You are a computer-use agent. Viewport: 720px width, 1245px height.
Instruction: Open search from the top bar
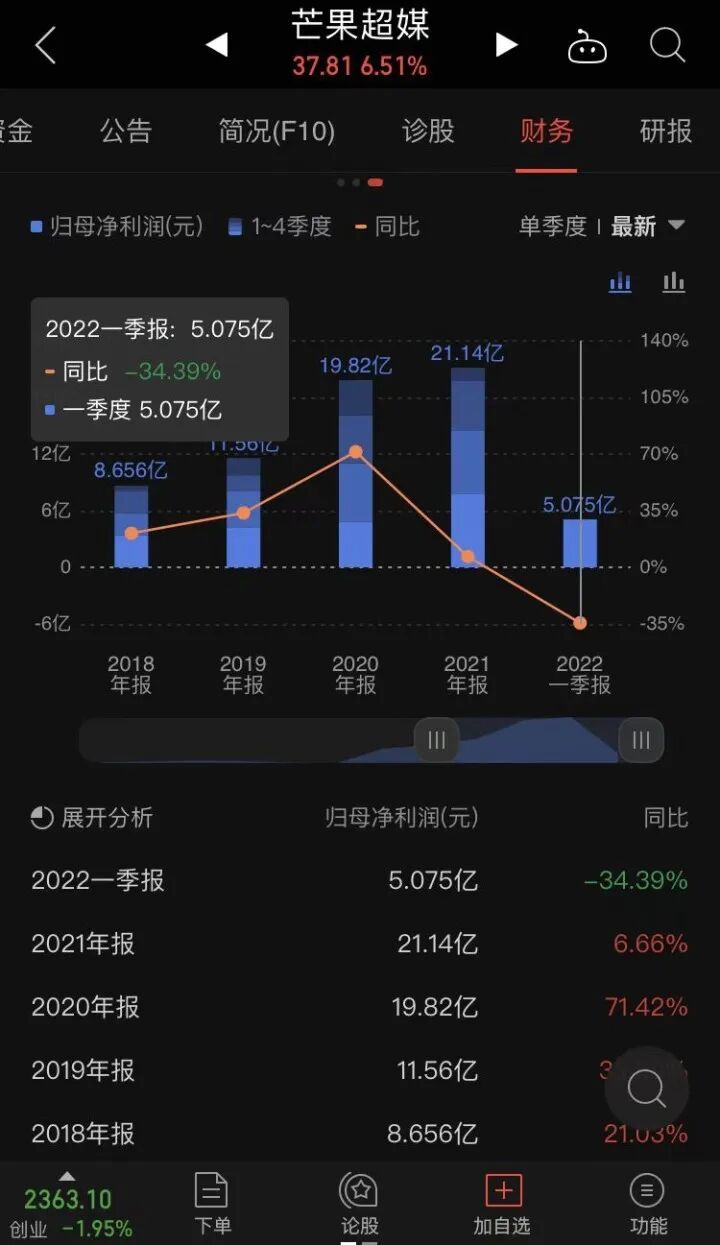click(667, 45)
